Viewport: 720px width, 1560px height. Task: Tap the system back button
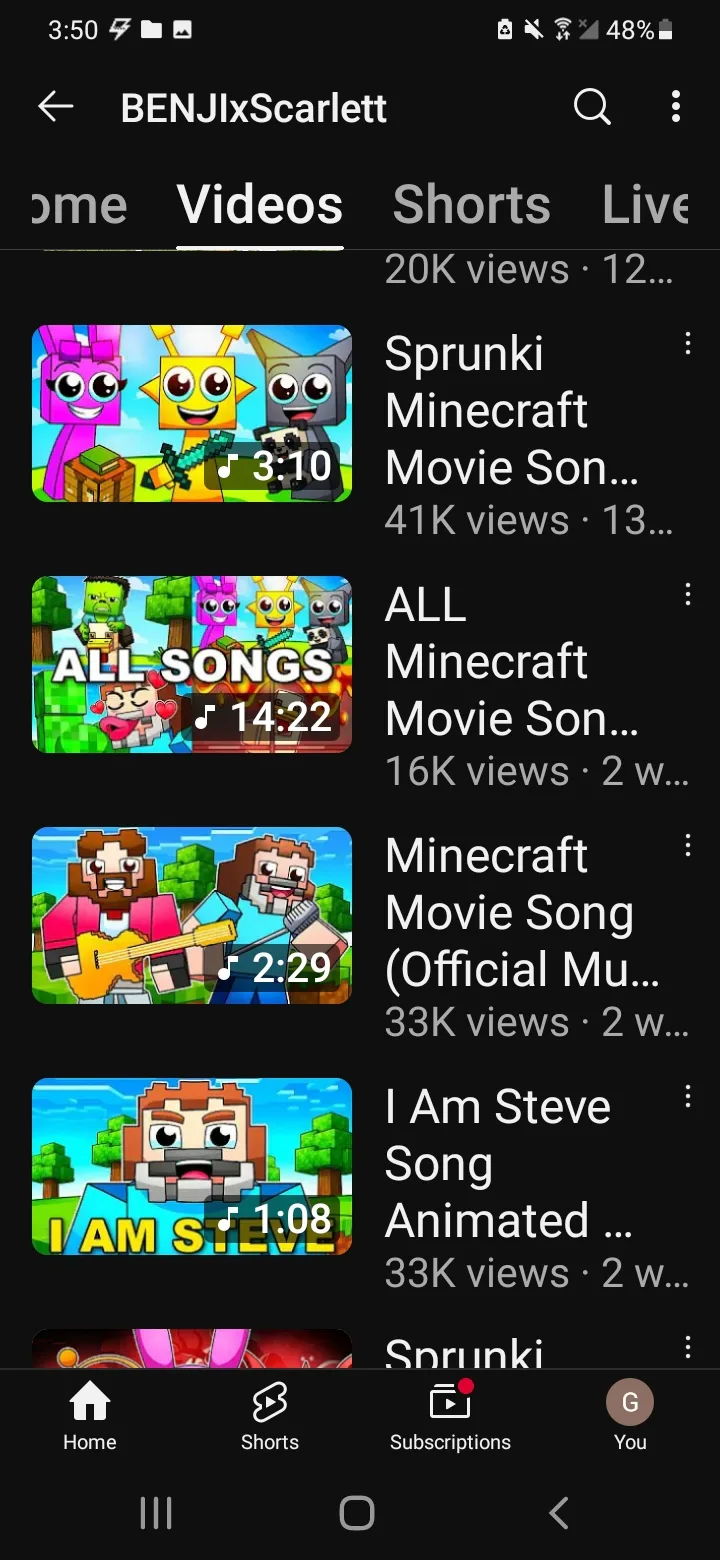pyautogui.click(x=560, y=1513)
